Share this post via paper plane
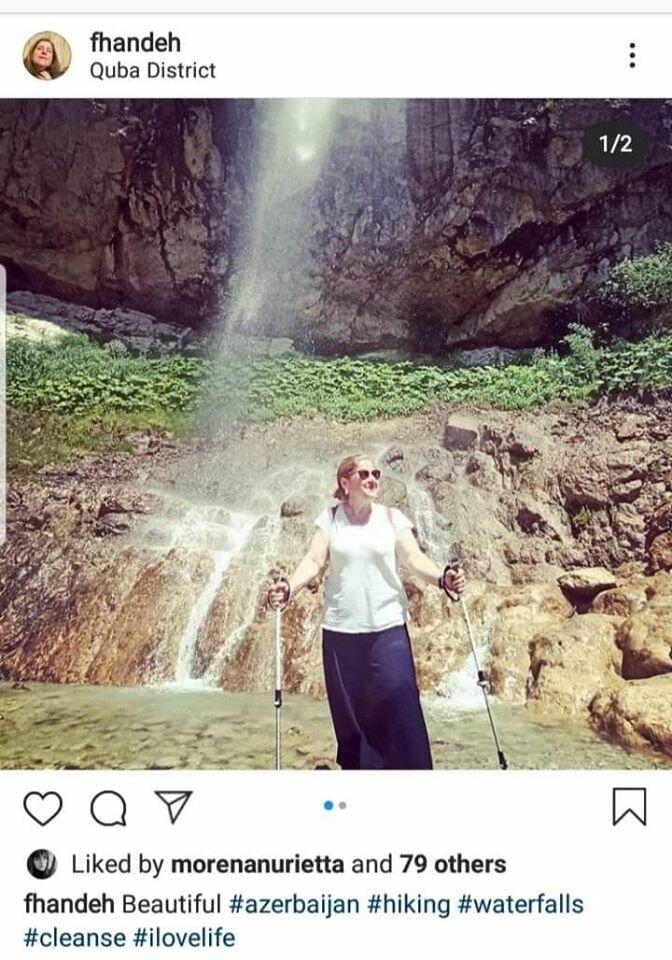This screenshot has height=960, width=672. (173, 807)
